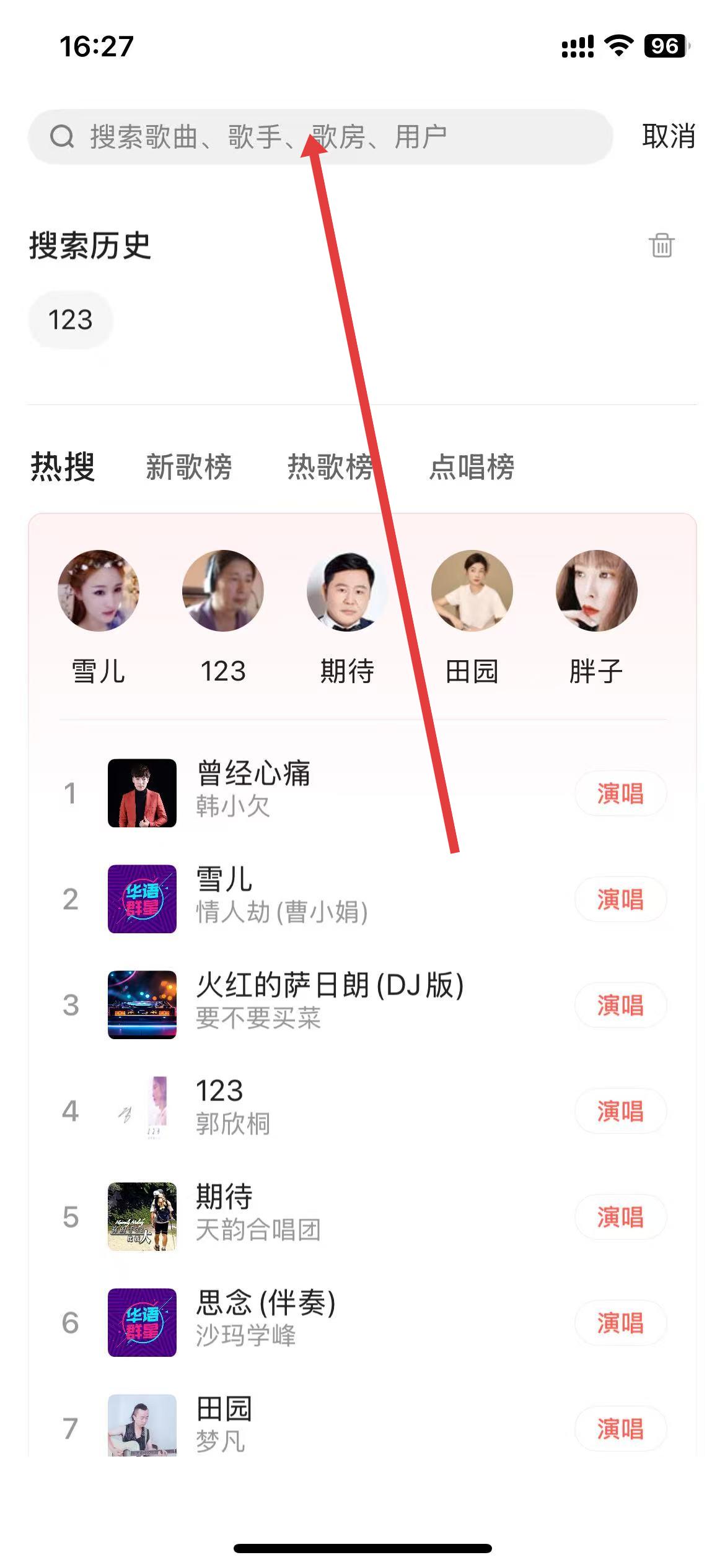Tap 演唱 for 火红的萨日朗 (DJ版)
725x1568 pixels.
[620, 1005]
